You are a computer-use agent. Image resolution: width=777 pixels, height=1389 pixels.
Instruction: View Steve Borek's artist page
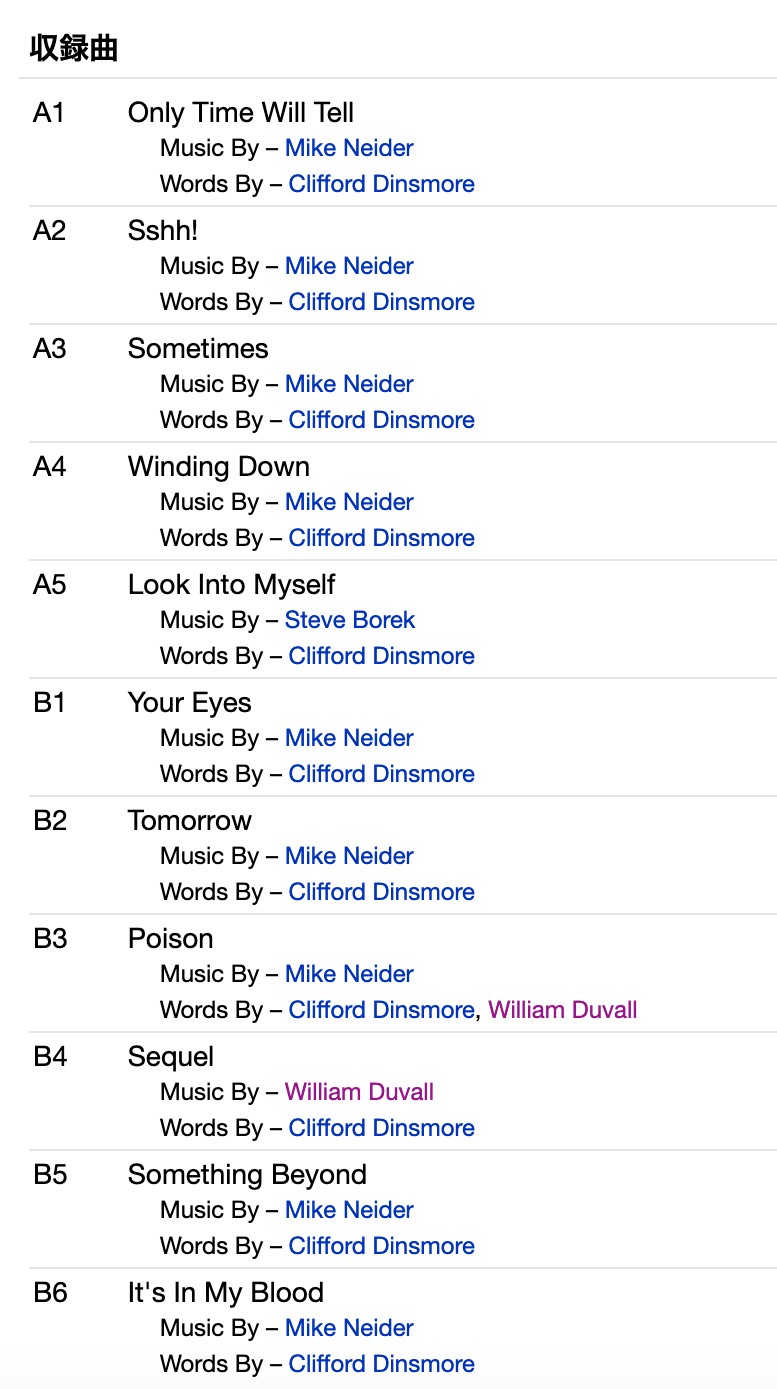[x=349, y=620]
